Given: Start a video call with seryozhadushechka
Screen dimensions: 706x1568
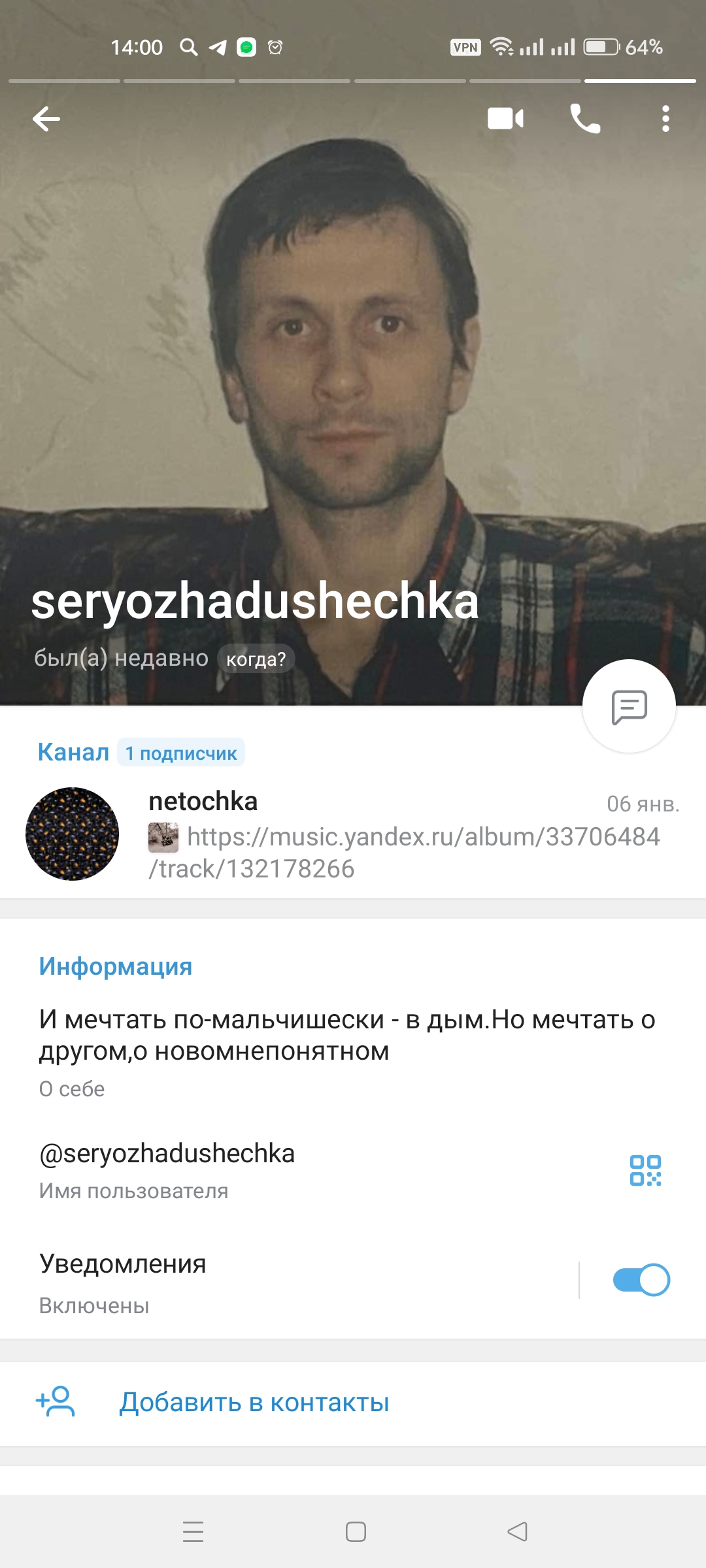Looking at the screenshot, I should point(505,119).
